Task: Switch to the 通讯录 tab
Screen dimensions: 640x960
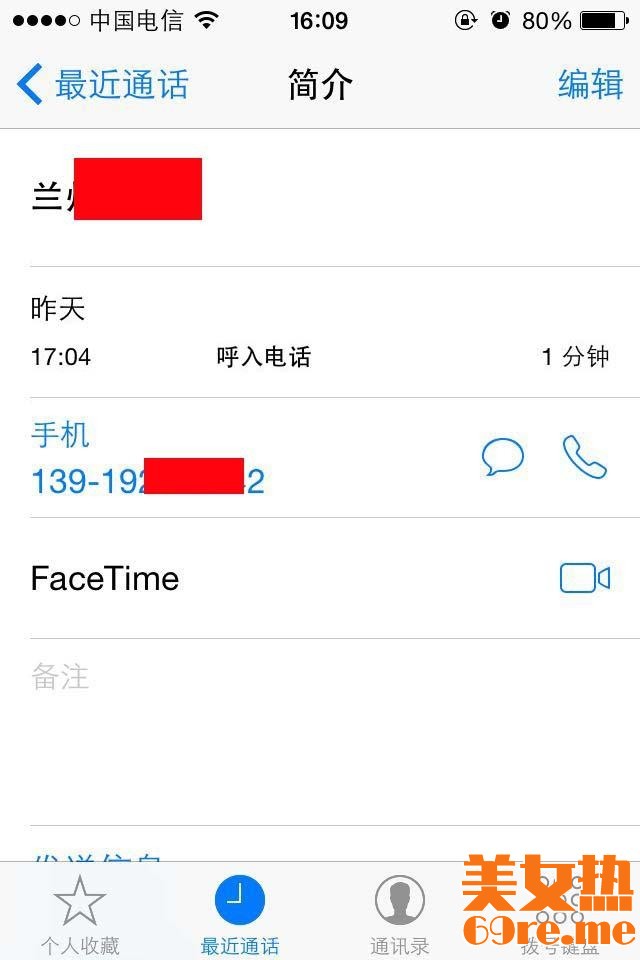Action: tap(400, 912)
